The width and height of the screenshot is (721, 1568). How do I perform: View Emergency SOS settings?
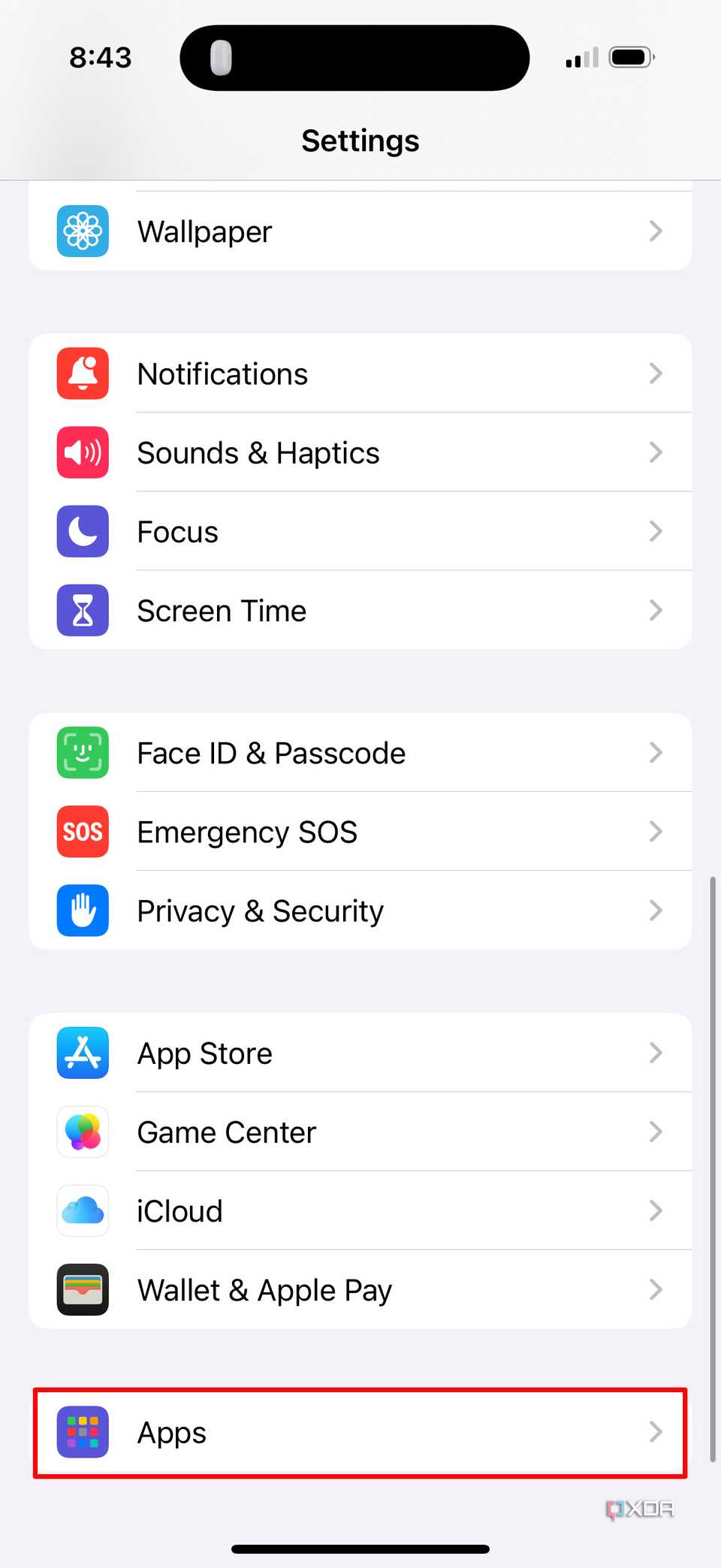[360, 832]
